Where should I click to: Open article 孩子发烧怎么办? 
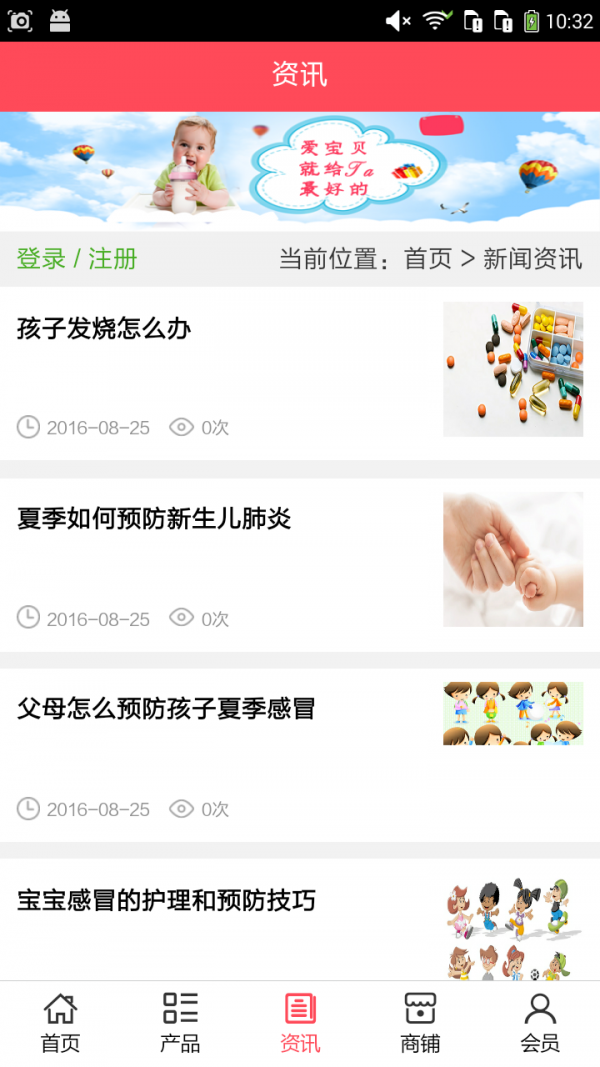(x=104, y=328)
